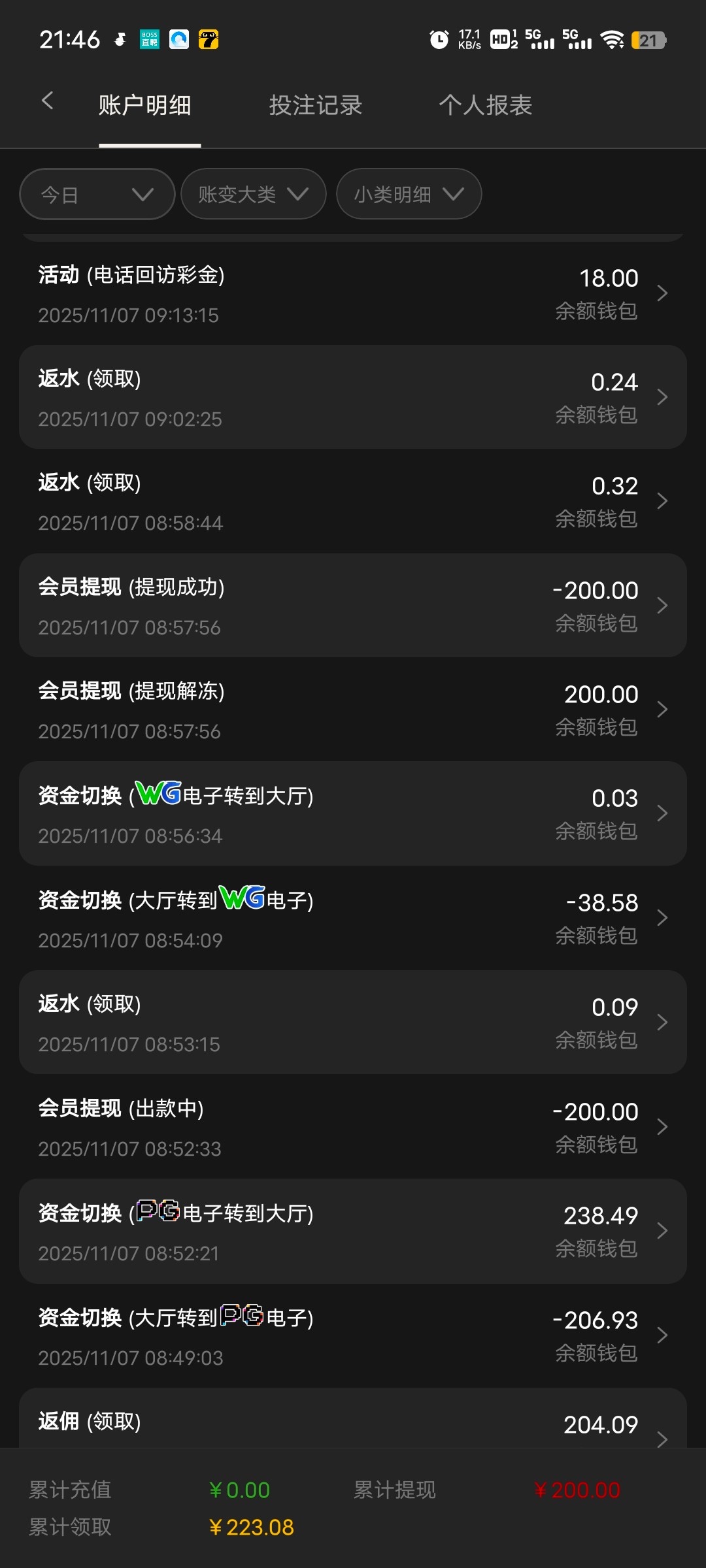Expand the 今日 date filter
Viewport: 706px width, 1568px height.
click(x=97, y=194)
